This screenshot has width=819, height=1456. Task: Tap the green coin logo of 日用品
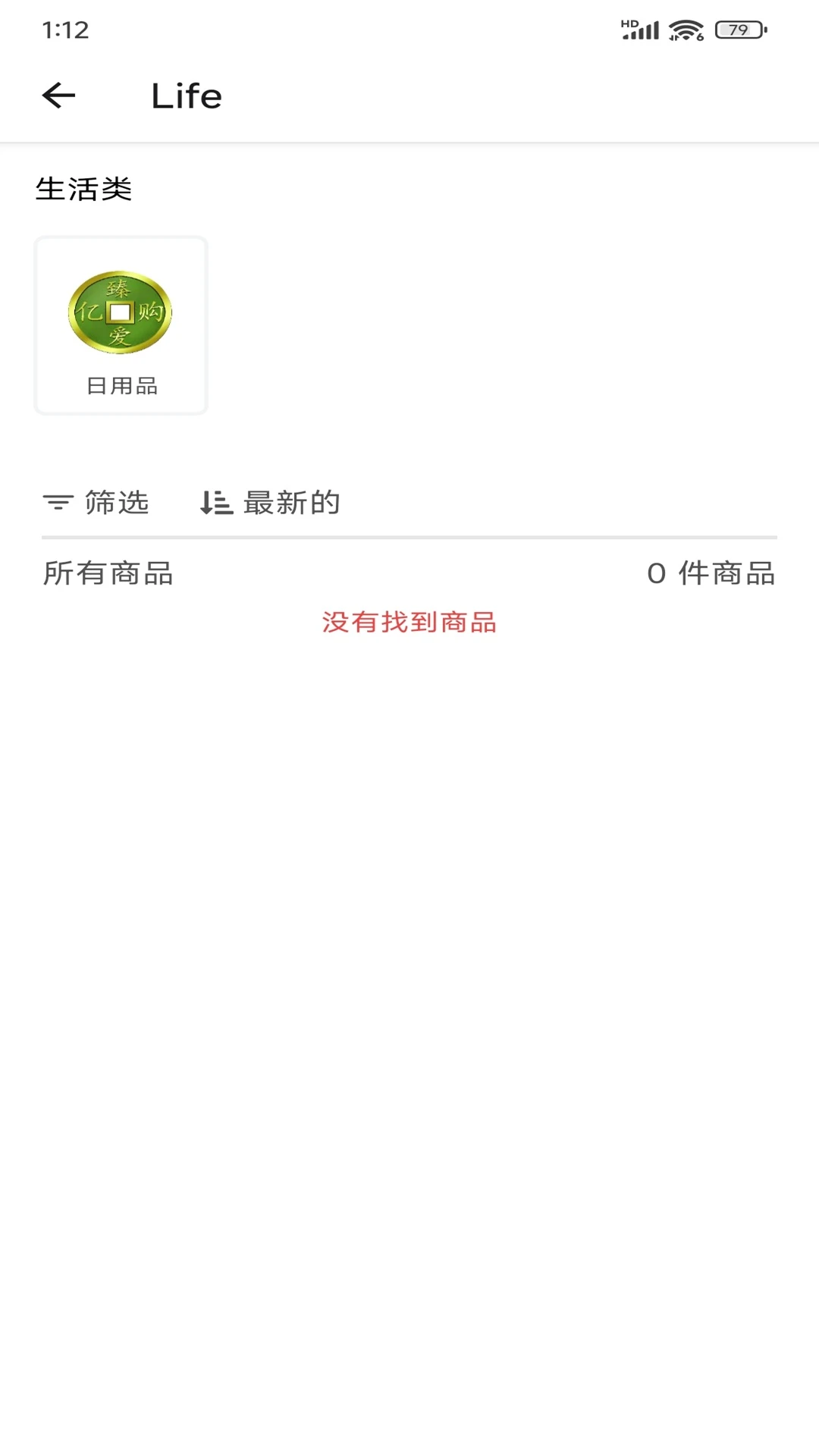click(x=120, y=311)
